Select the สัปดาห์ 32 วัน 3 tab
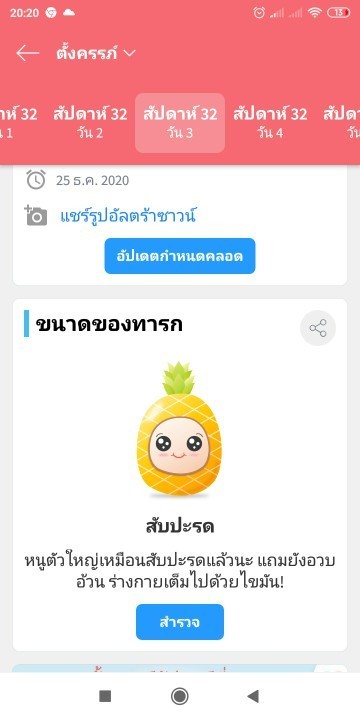This screenshot has height=720, width=360. [x=180, y=123]
